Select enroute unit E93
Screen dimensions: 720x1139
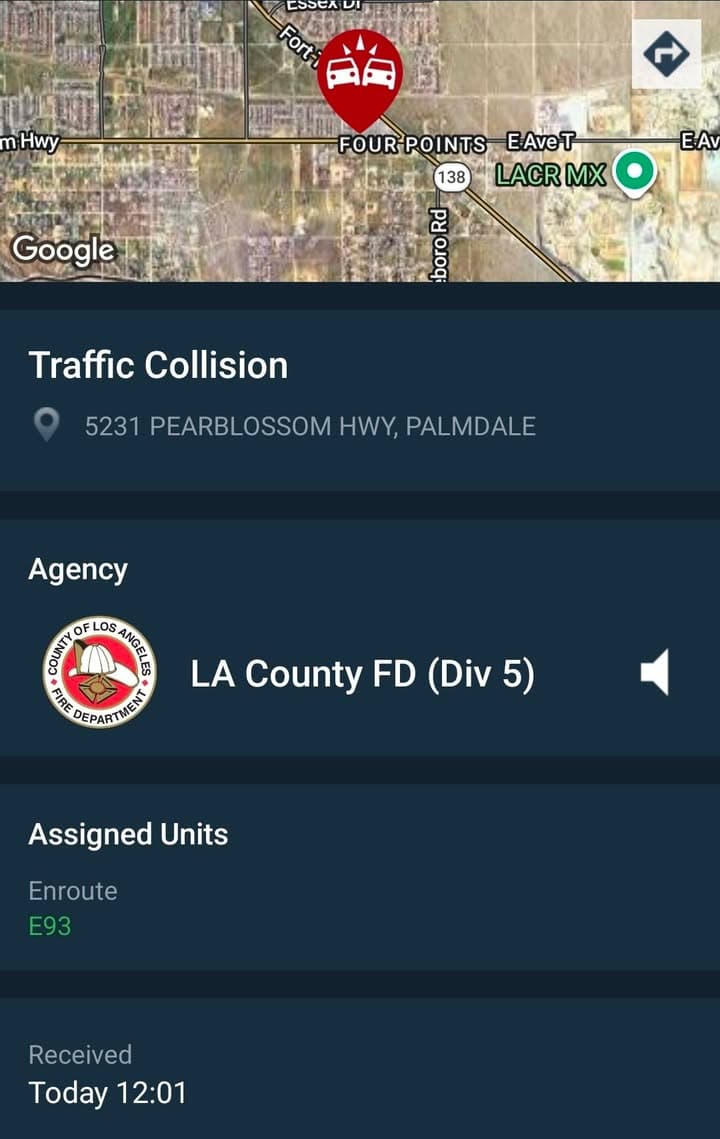(x=48, y=926)
